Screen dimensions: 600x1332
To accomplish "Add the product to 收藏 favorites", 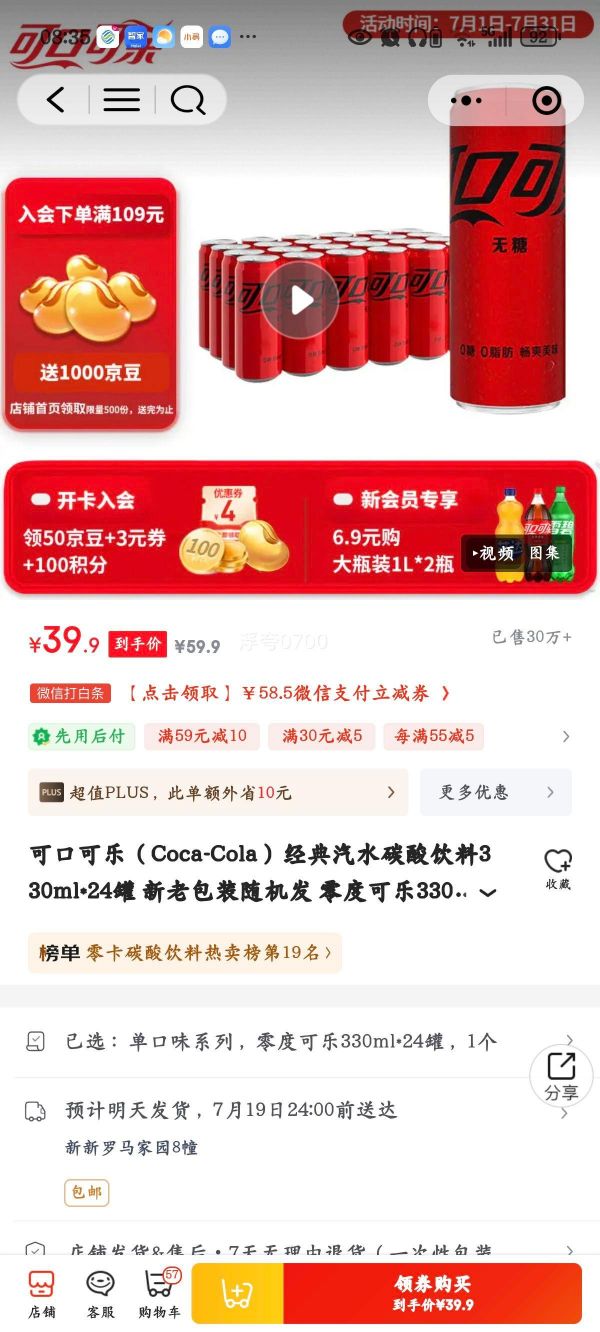I will (557, 869).
